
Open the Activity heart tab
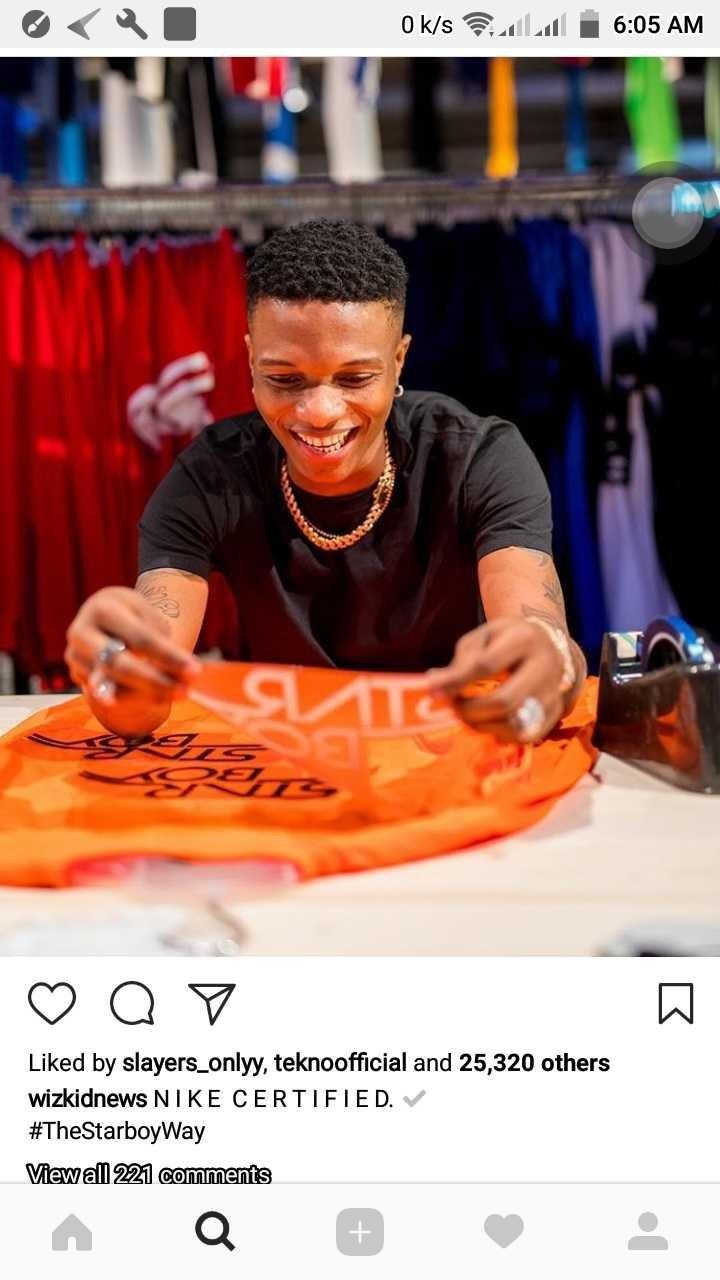coord(504,1232)
